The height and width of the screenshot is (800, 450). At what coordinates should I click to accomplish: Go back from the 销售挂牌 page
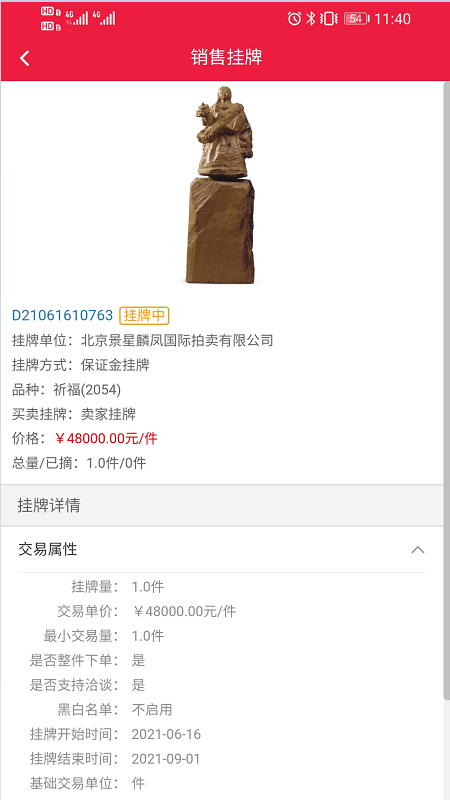point(24,58)
